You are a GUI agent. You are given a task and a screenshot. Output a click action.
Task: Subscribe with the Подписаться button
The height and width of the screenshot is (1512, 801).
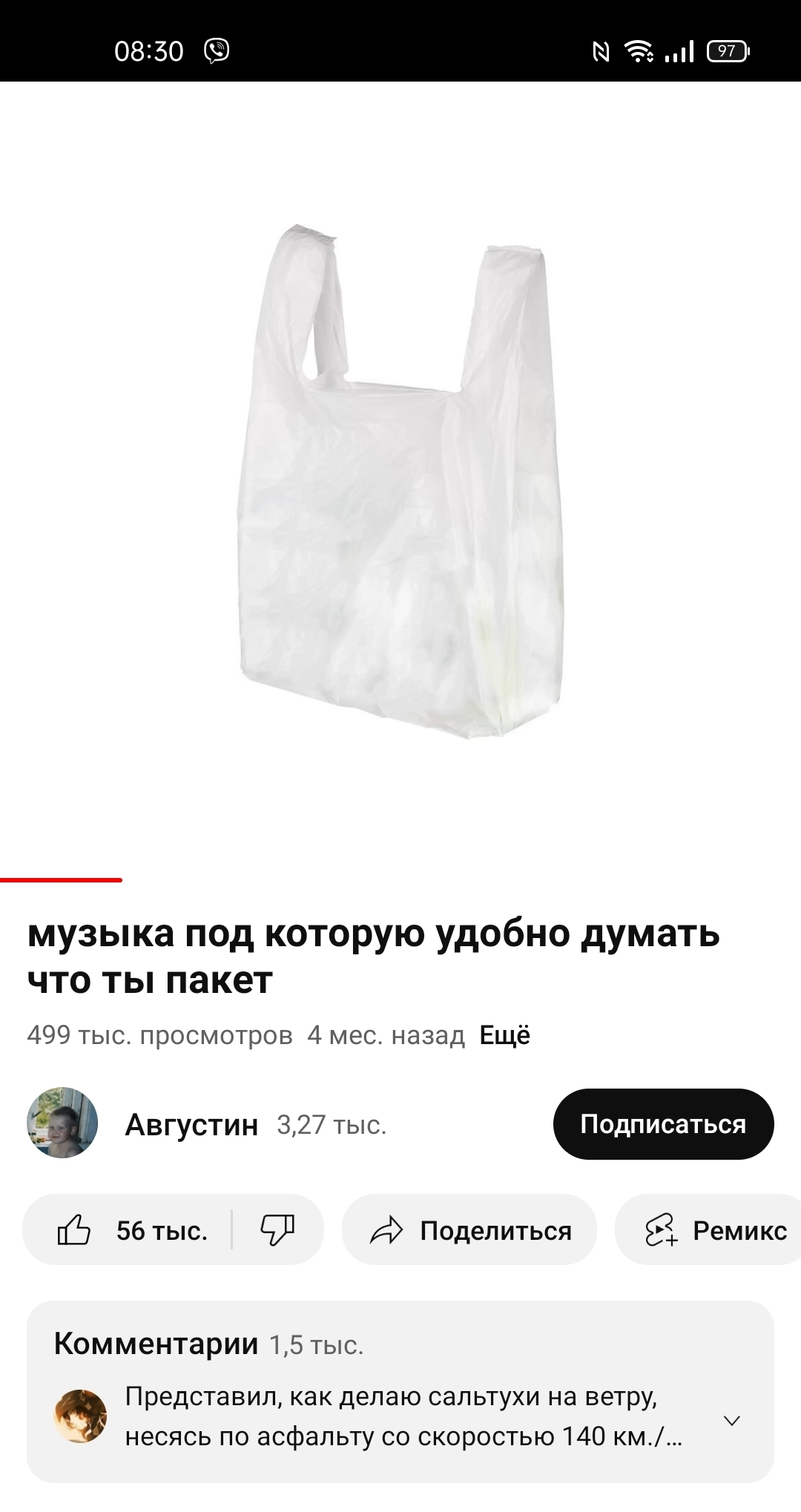click(663, 1124)
